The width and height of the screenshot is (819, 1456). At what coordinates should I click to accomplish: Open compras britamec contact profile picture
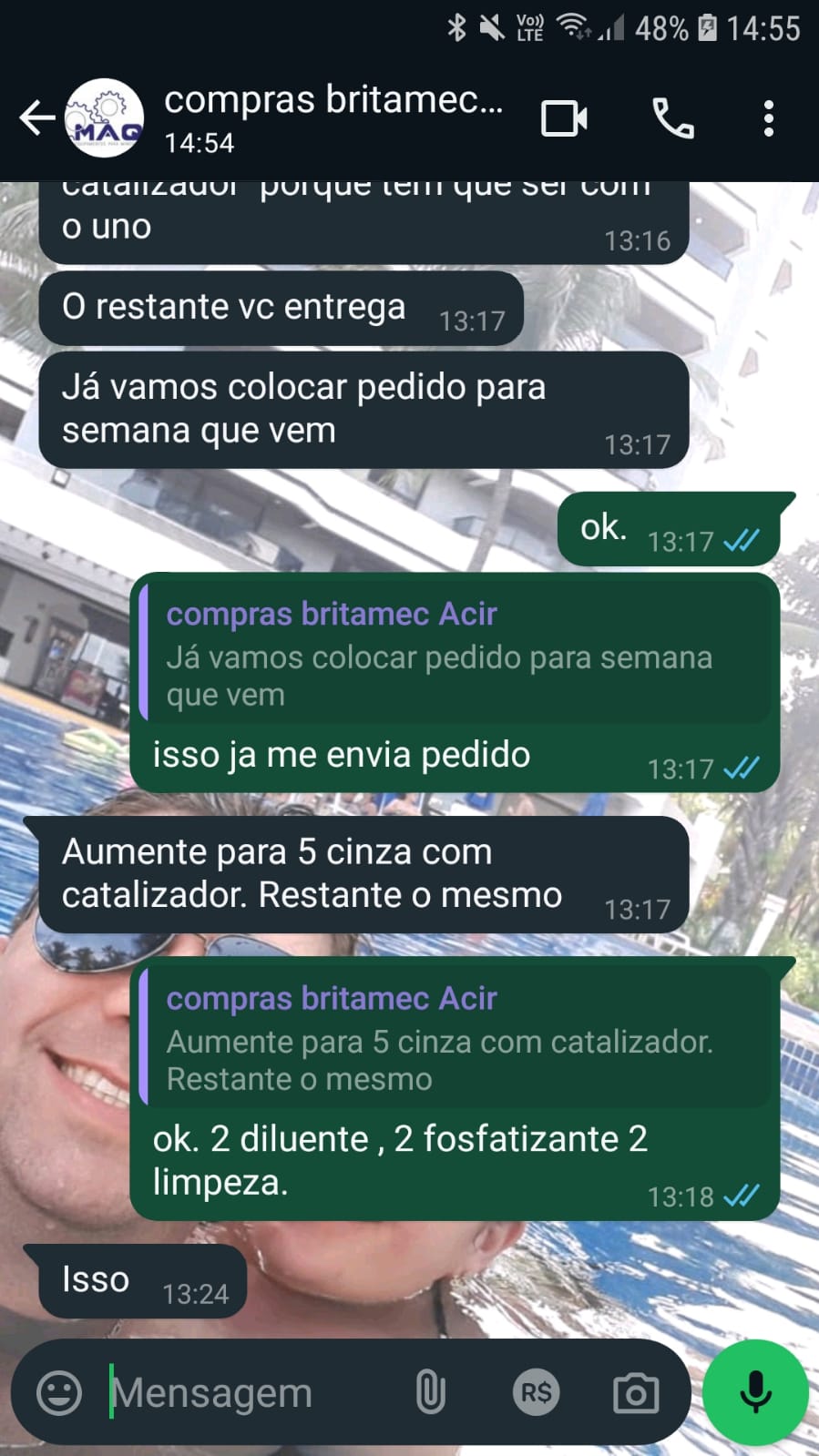point(106,118)
